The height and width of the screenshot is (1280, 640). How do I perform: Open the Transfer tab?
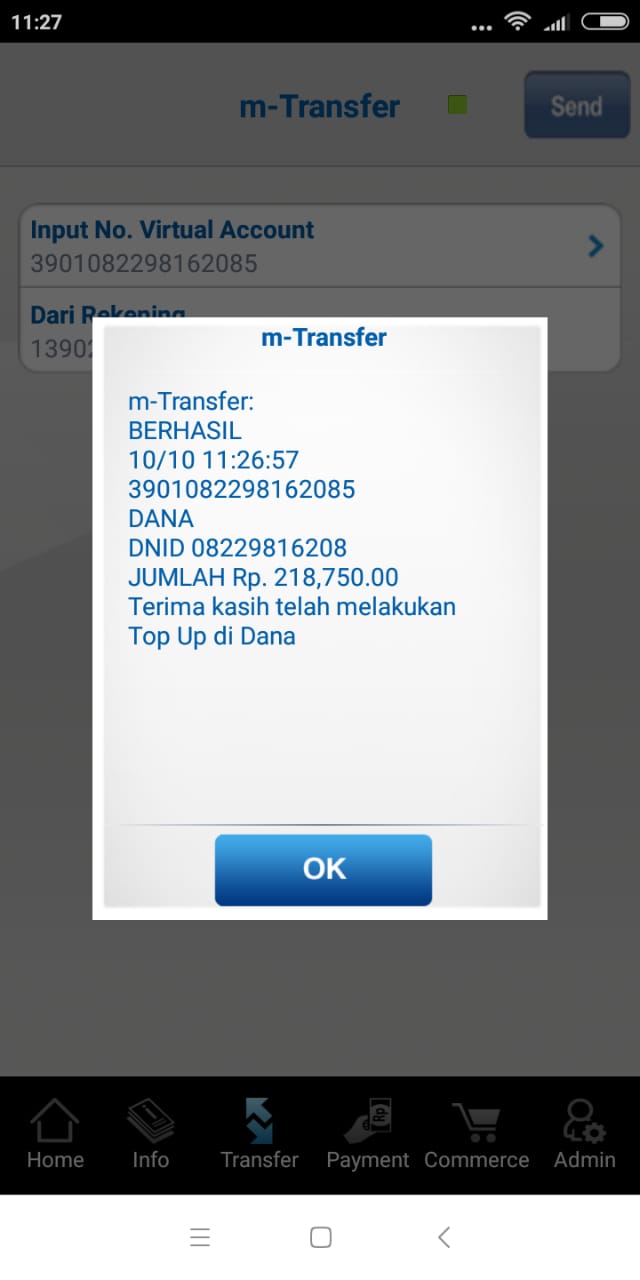[259, 1135]
